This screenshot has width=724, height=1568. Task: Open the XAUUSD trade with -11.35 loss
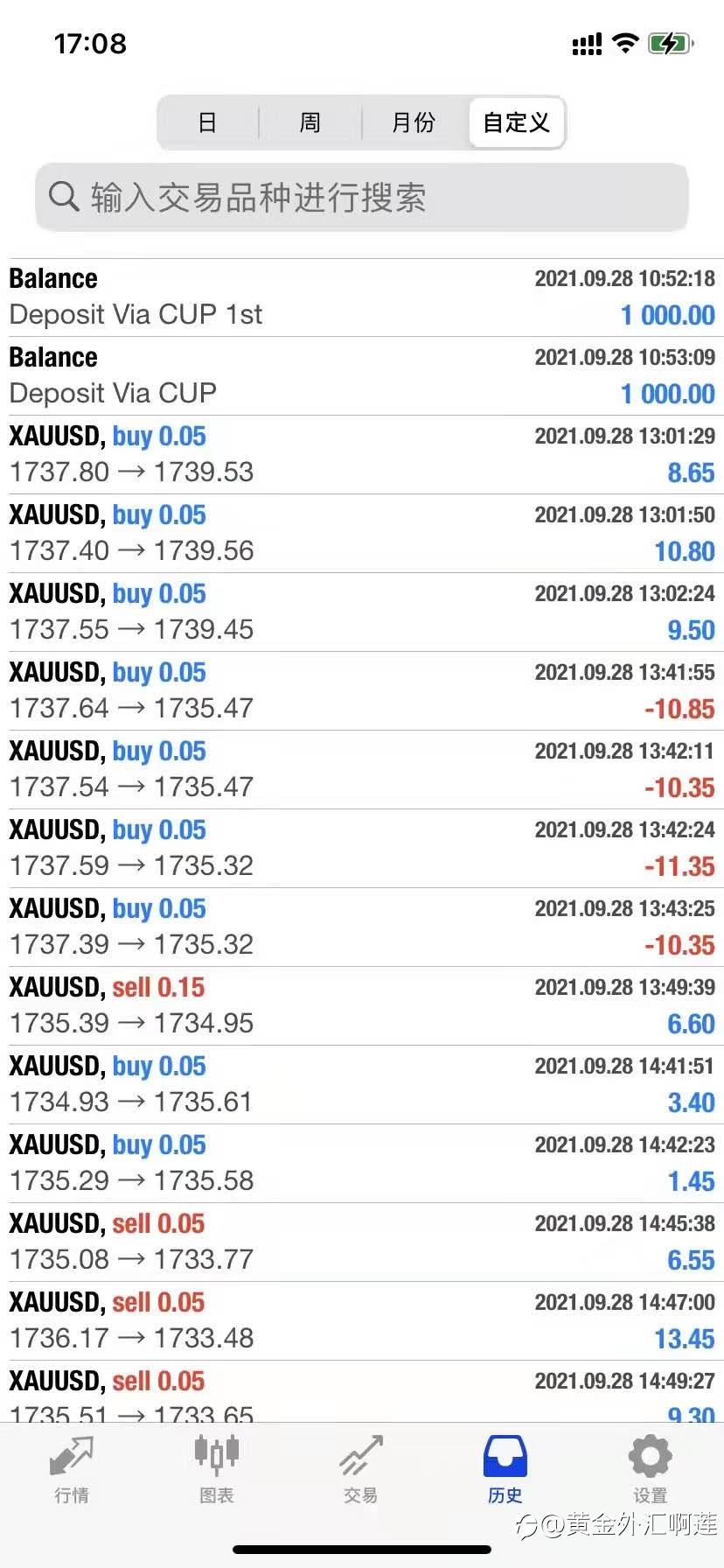[362, 849]
